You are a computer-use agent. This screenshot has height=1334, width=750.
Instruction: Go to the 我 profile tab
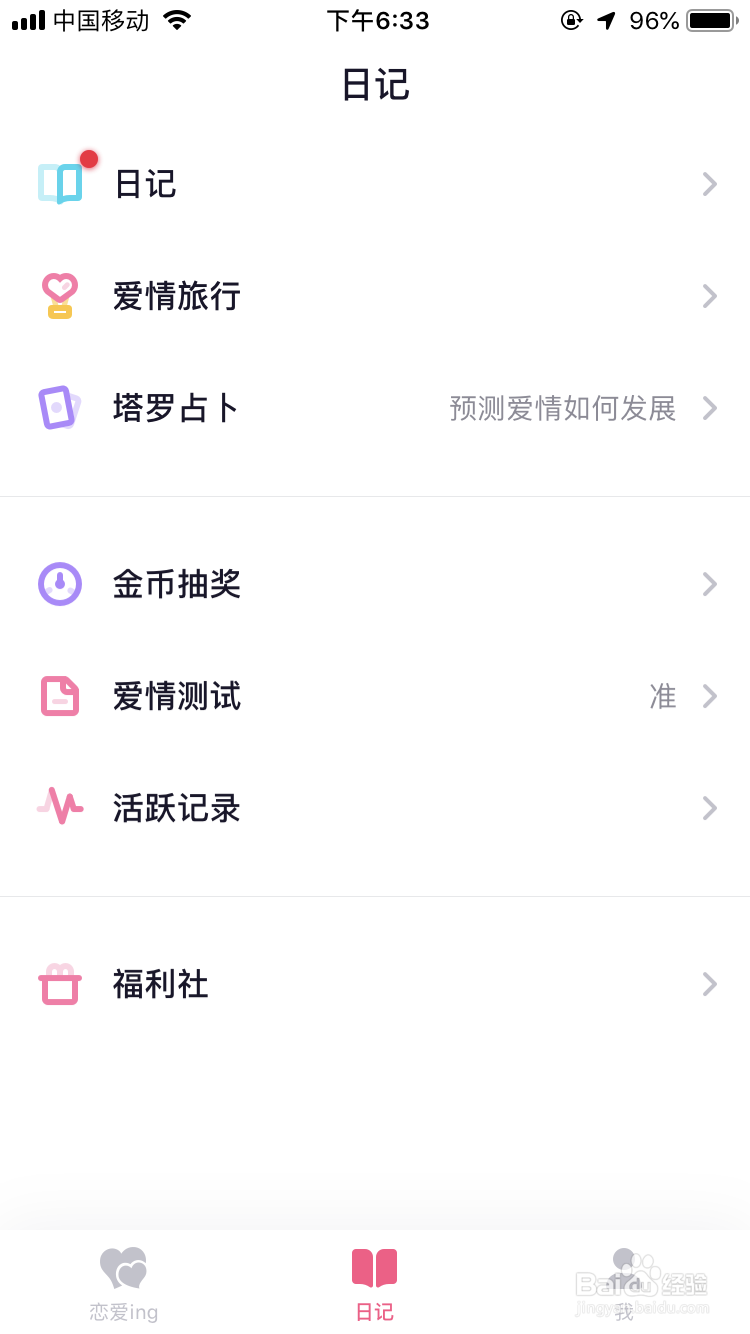pyautogui.click(x=625, y=1283)
